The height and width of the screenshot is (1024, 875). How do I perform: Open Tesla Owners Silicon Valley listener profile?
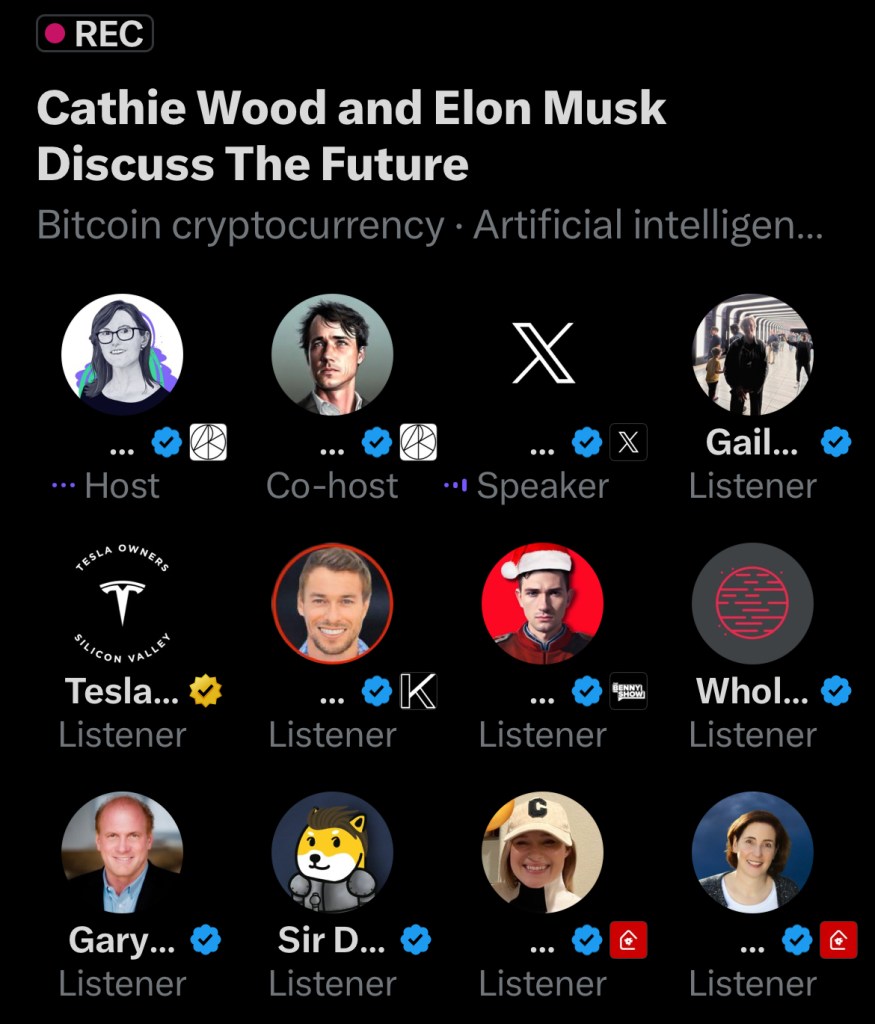click(x=122, y=603)
